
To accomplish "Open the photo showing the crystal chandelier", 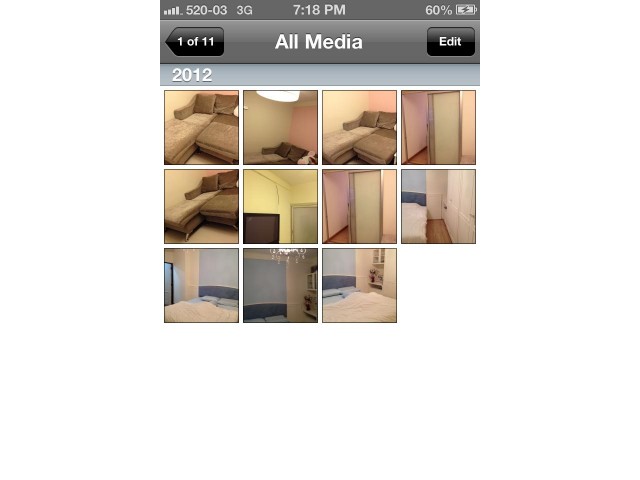I will [x=280, y=285].
